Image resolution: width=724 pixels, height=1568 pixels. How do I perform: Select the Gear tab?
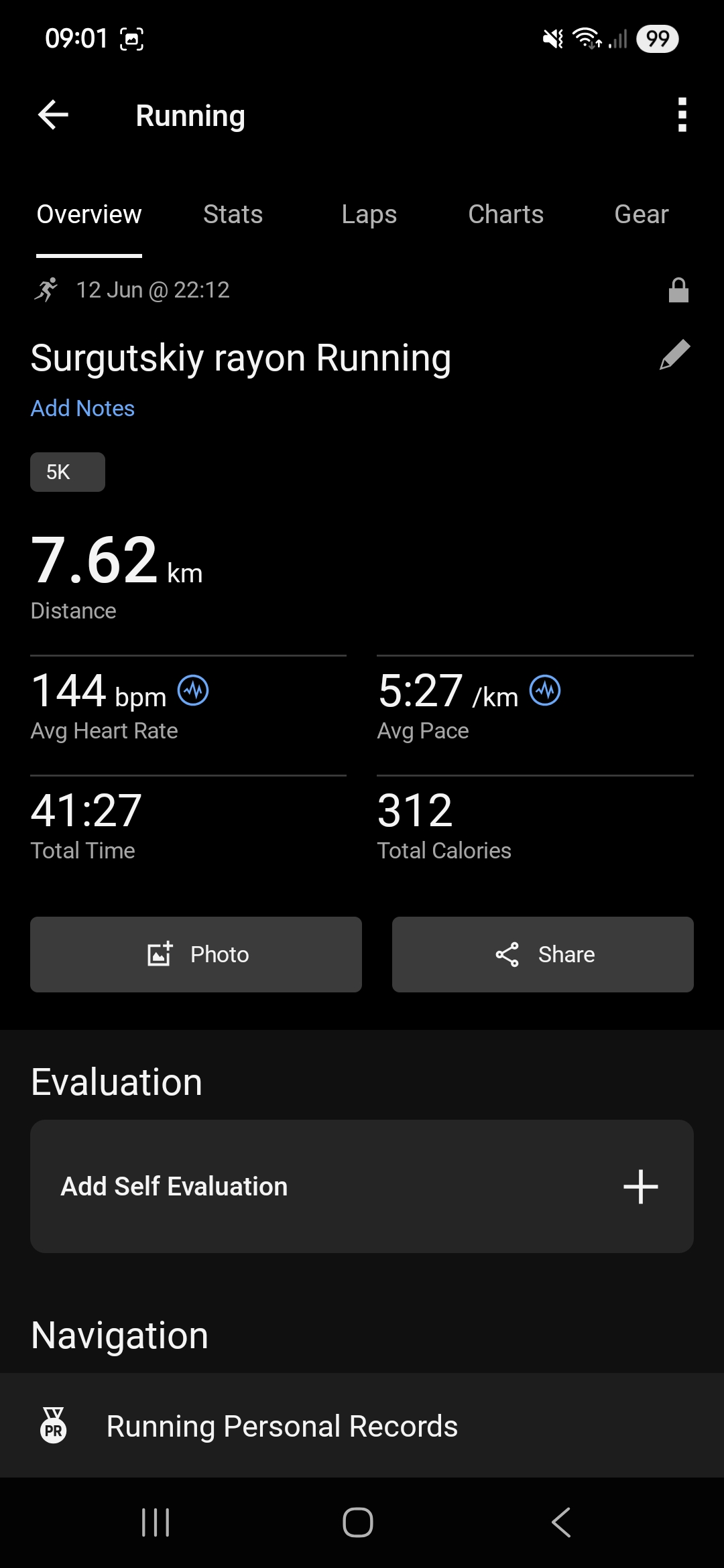coord(642,214)
